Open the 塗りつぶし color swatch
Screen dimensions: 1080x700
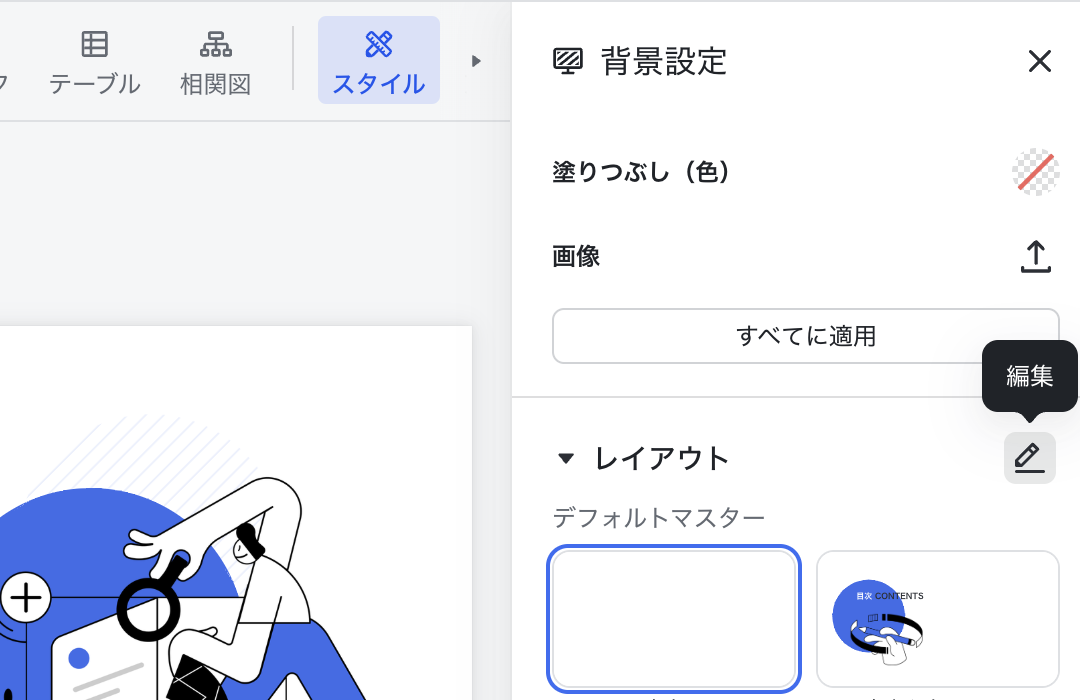(x=1035, y=173)
